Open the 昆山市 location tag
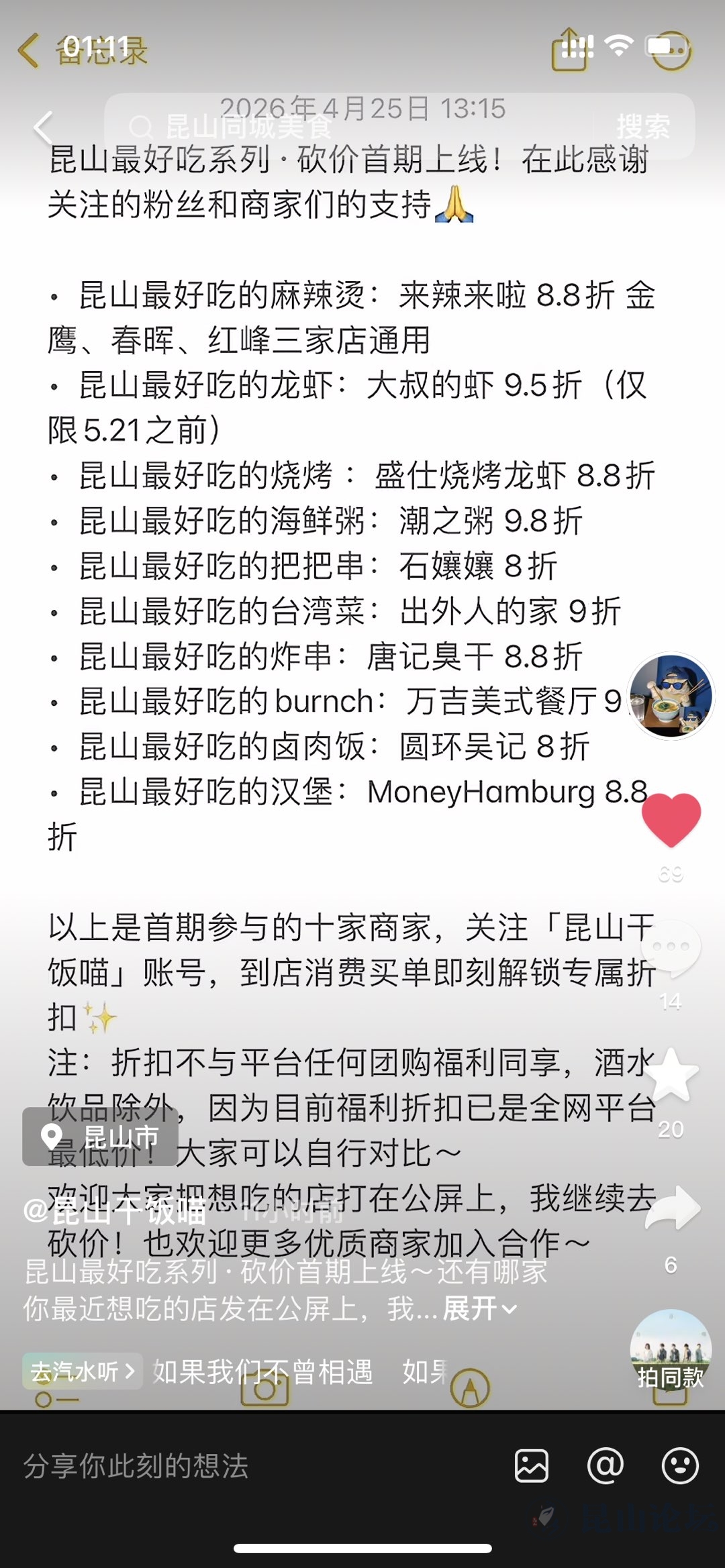Viewport: 725px width, 1568px height. coord(101,1137)
